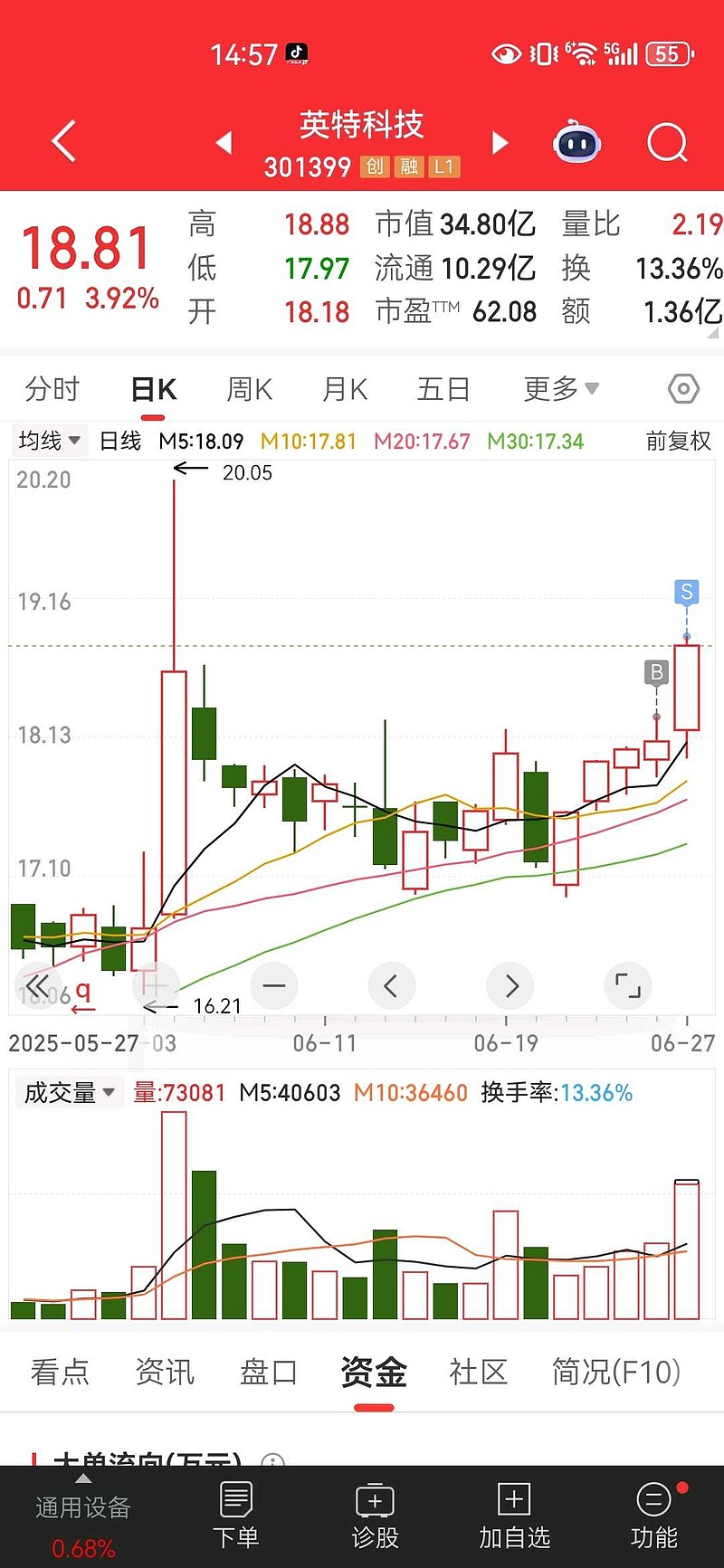Open the 成交量 indicator dropdown
This screenshot has height=1568, width=724.
70,1092
